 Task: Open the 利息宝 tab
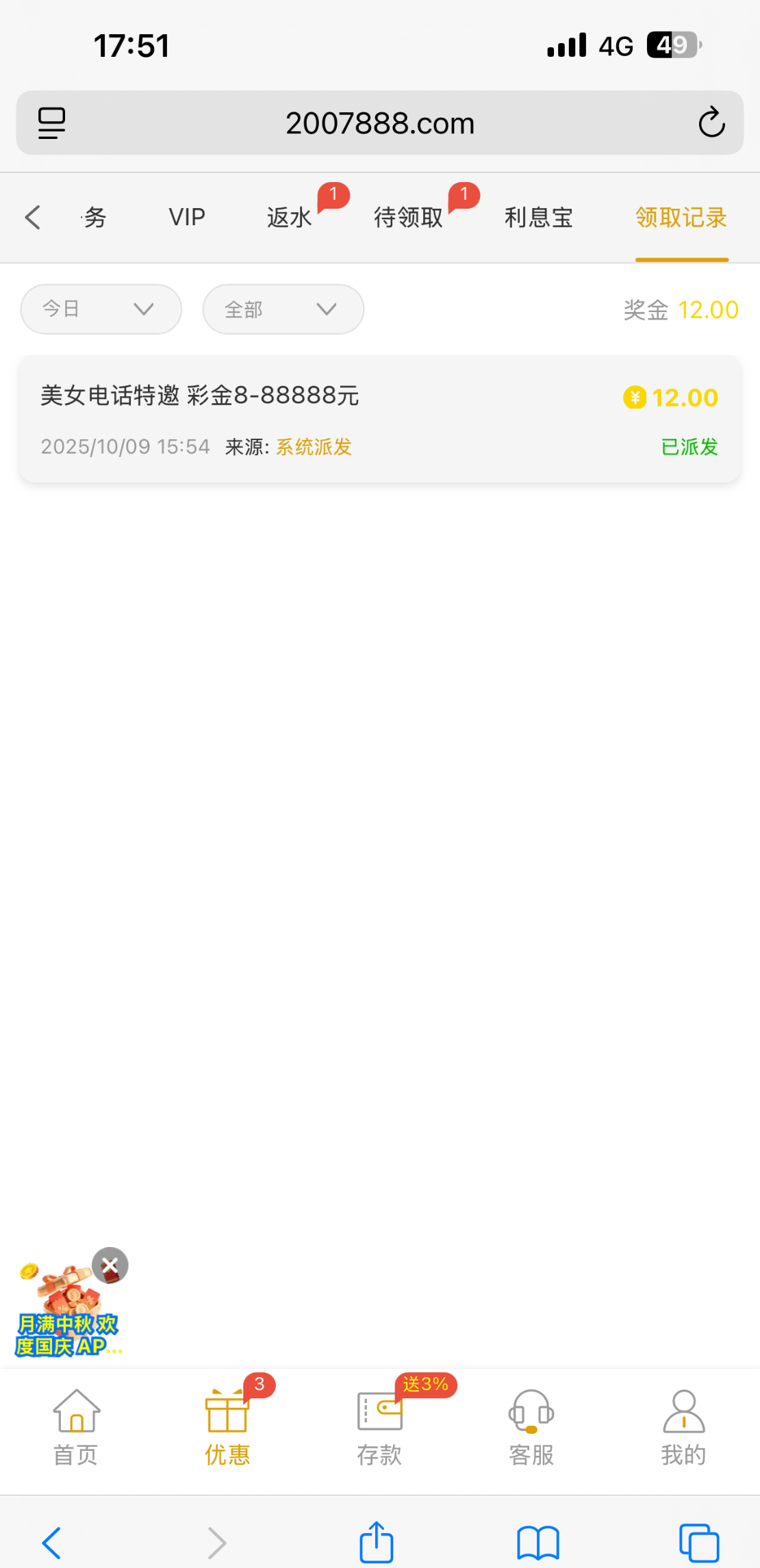point(539,218)
